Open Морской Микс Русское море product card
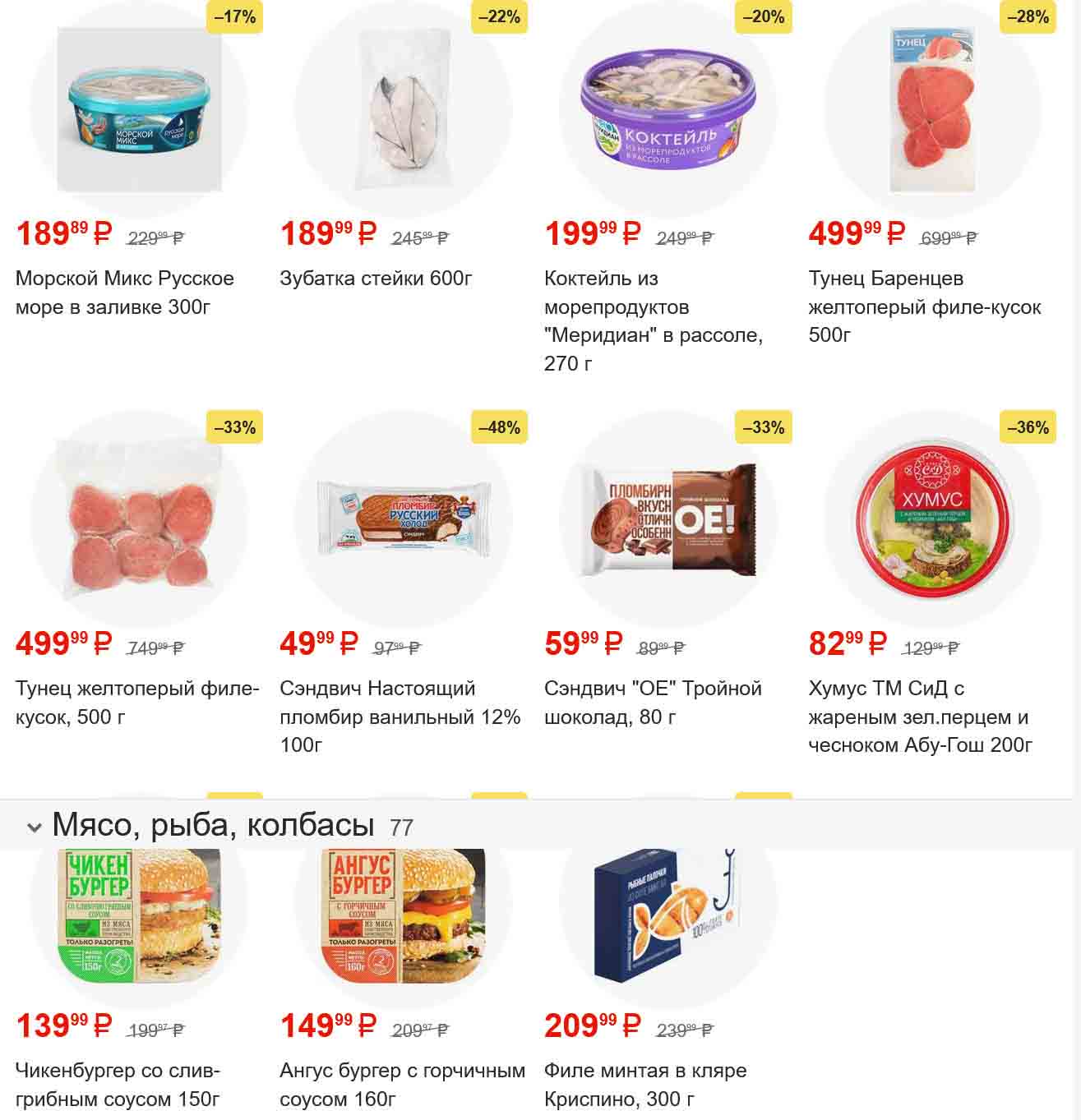The width and height of the screenshot is (1081, 1120). click(x=138, y=109)
